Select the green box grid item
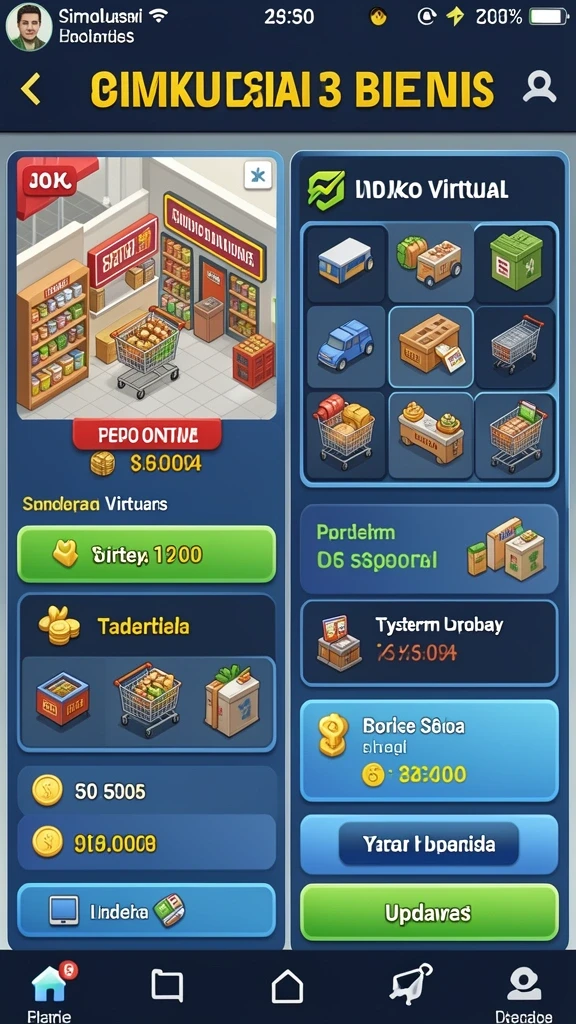The image size is (576, 1024). pos(516,263)
